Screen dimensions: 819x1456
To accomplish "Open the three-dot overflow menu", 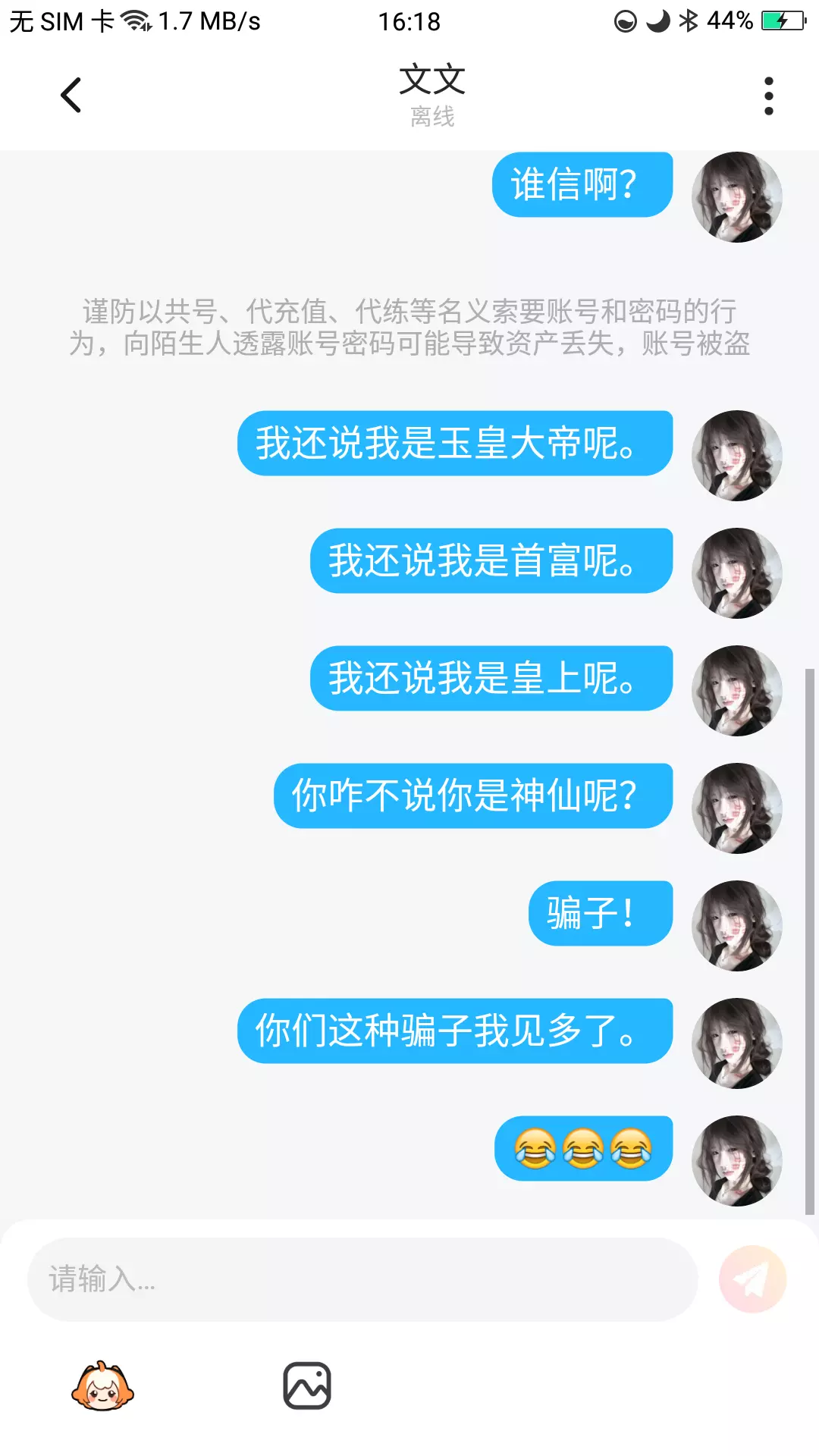I will pyautogui.click(x=769, y=96).
